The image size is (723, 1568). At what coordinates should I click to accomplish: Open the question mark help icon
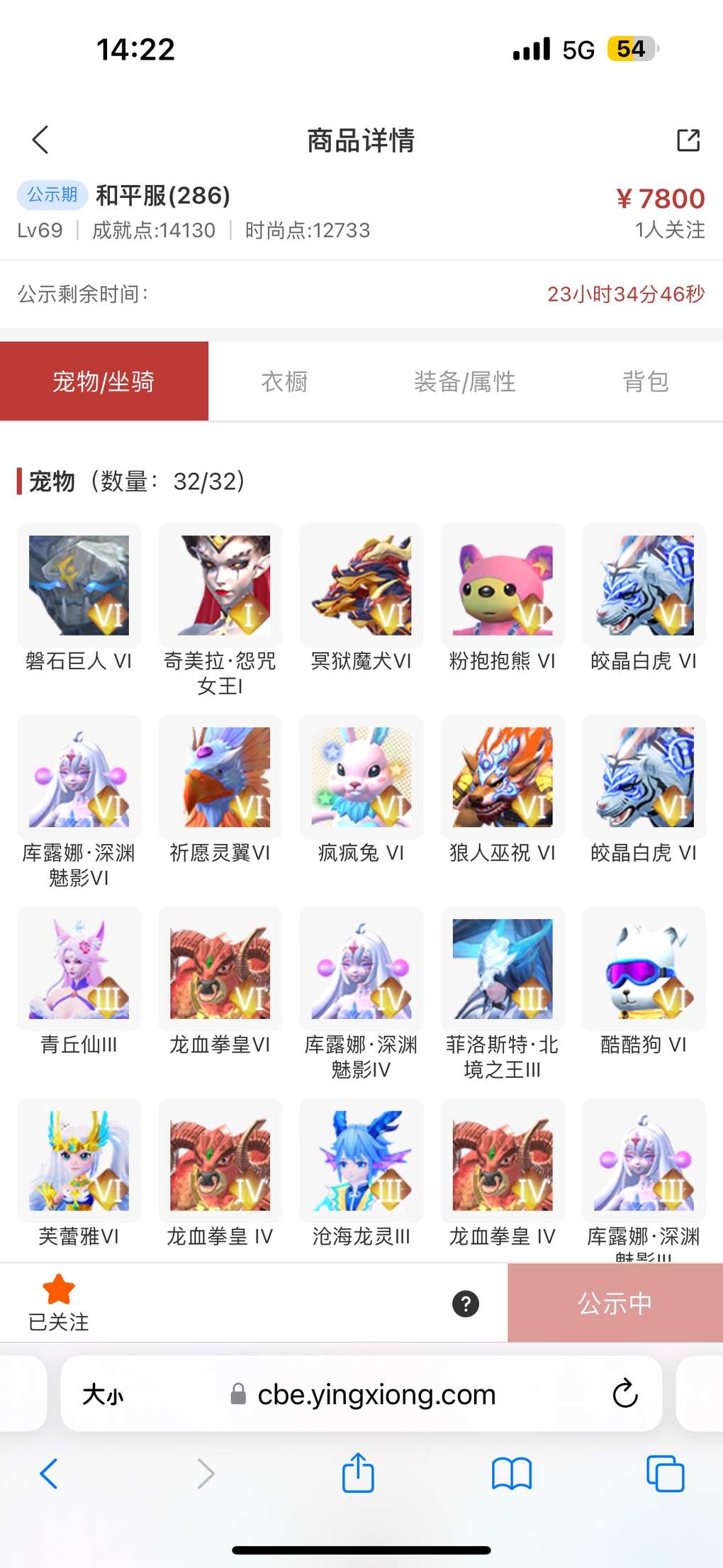(466, 1303)
